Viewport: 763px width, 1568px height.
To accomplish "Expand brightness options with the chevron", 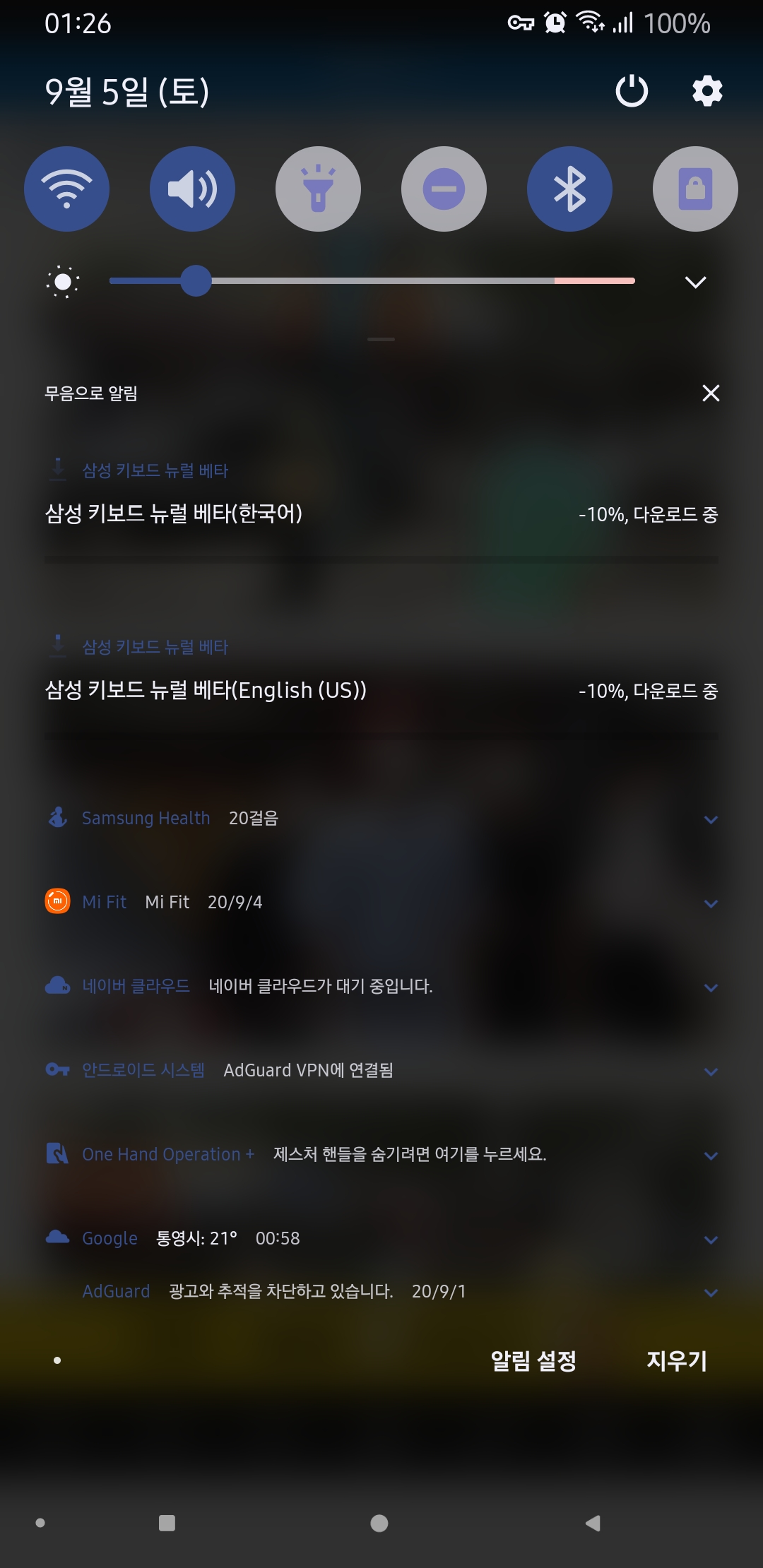I will click(x=696, y=283).
